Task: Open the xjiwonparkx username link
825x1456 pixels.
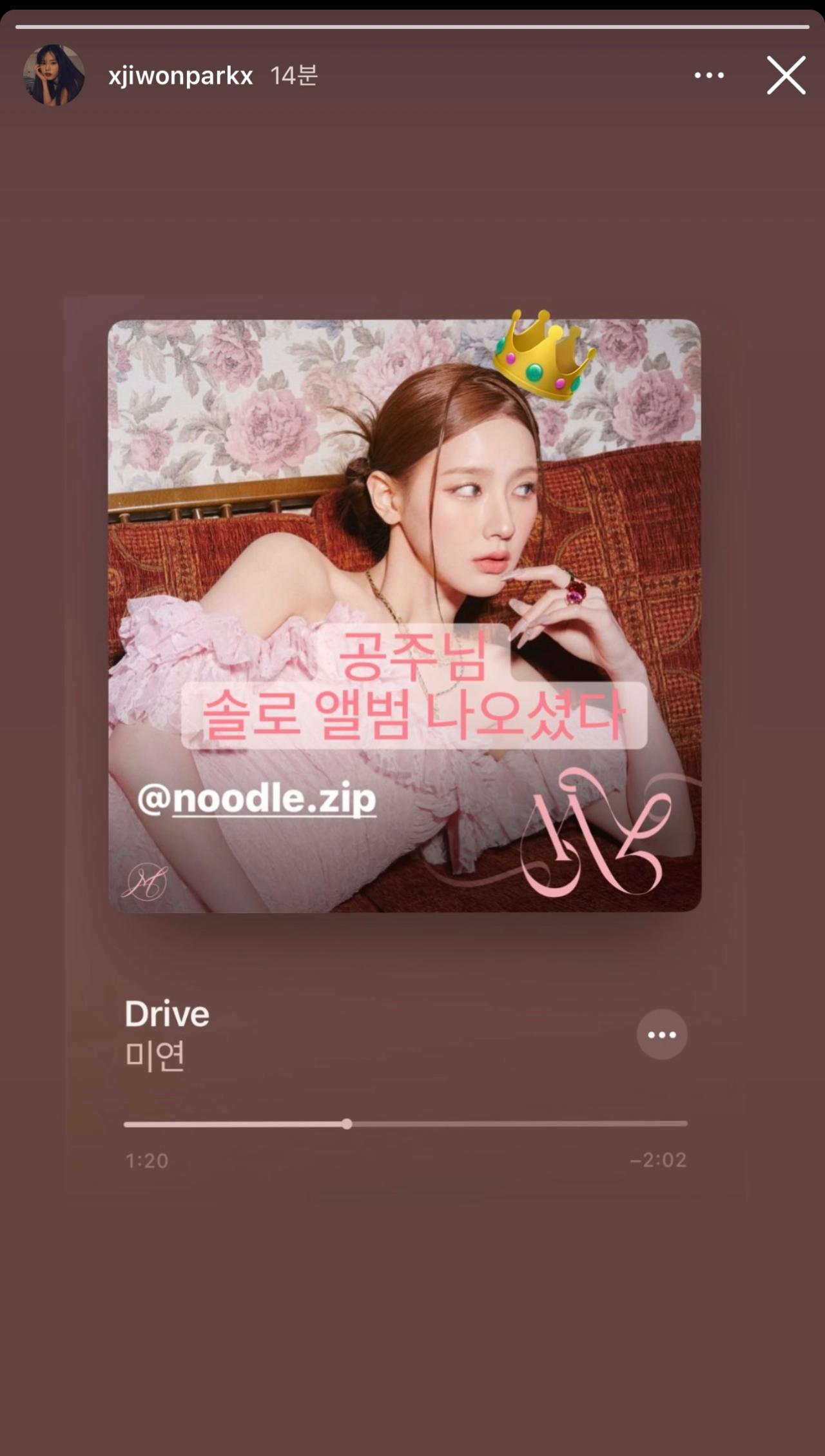Action: click(180, 76)
